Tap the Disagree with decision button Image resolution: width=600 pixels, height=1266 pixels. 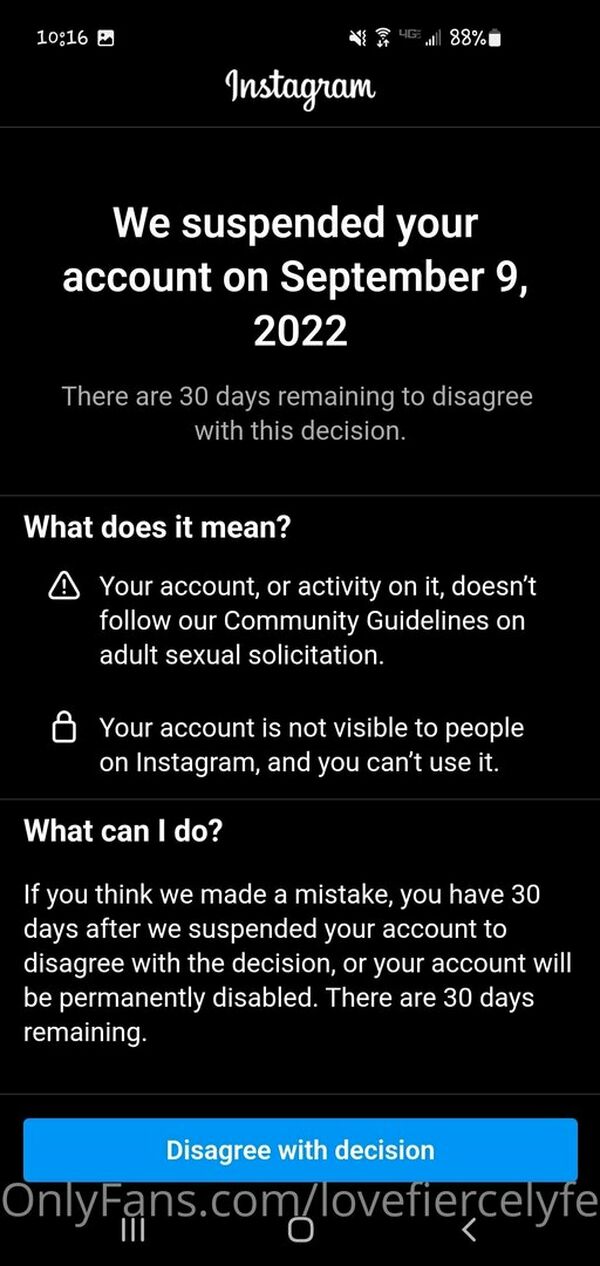(300, 1149)
